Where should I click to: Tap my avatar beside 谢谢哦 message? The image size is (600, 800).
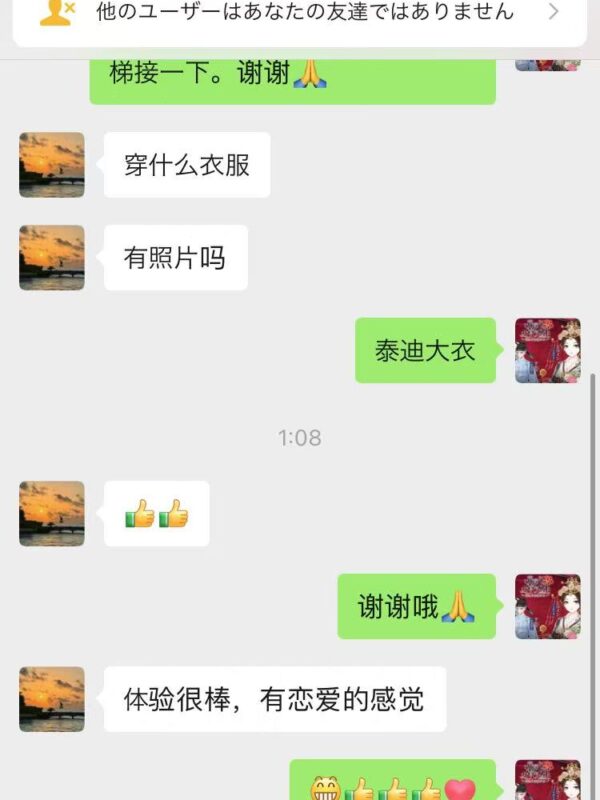click(x=547, y=607)
